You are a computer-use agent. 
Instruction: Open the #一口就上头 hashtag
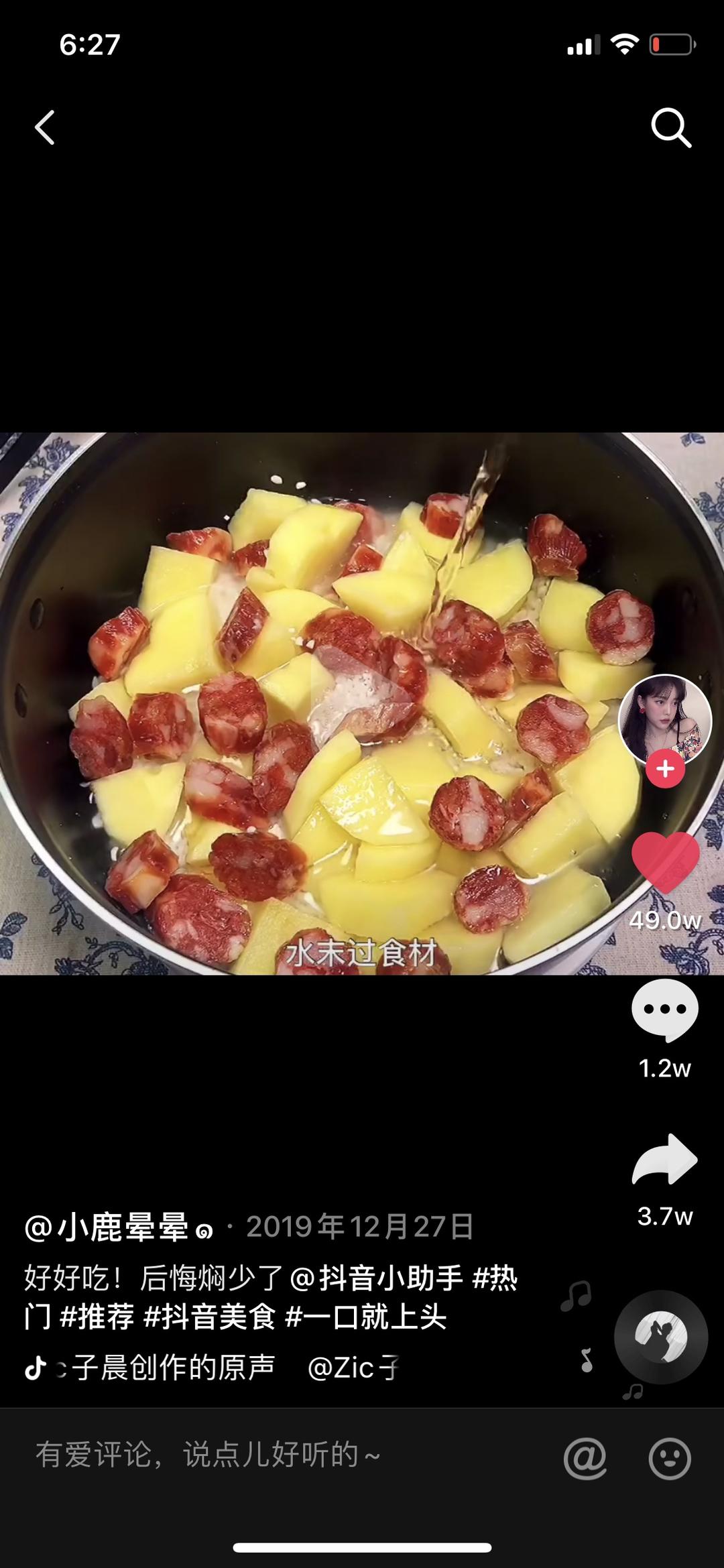tap(366, 1317)
